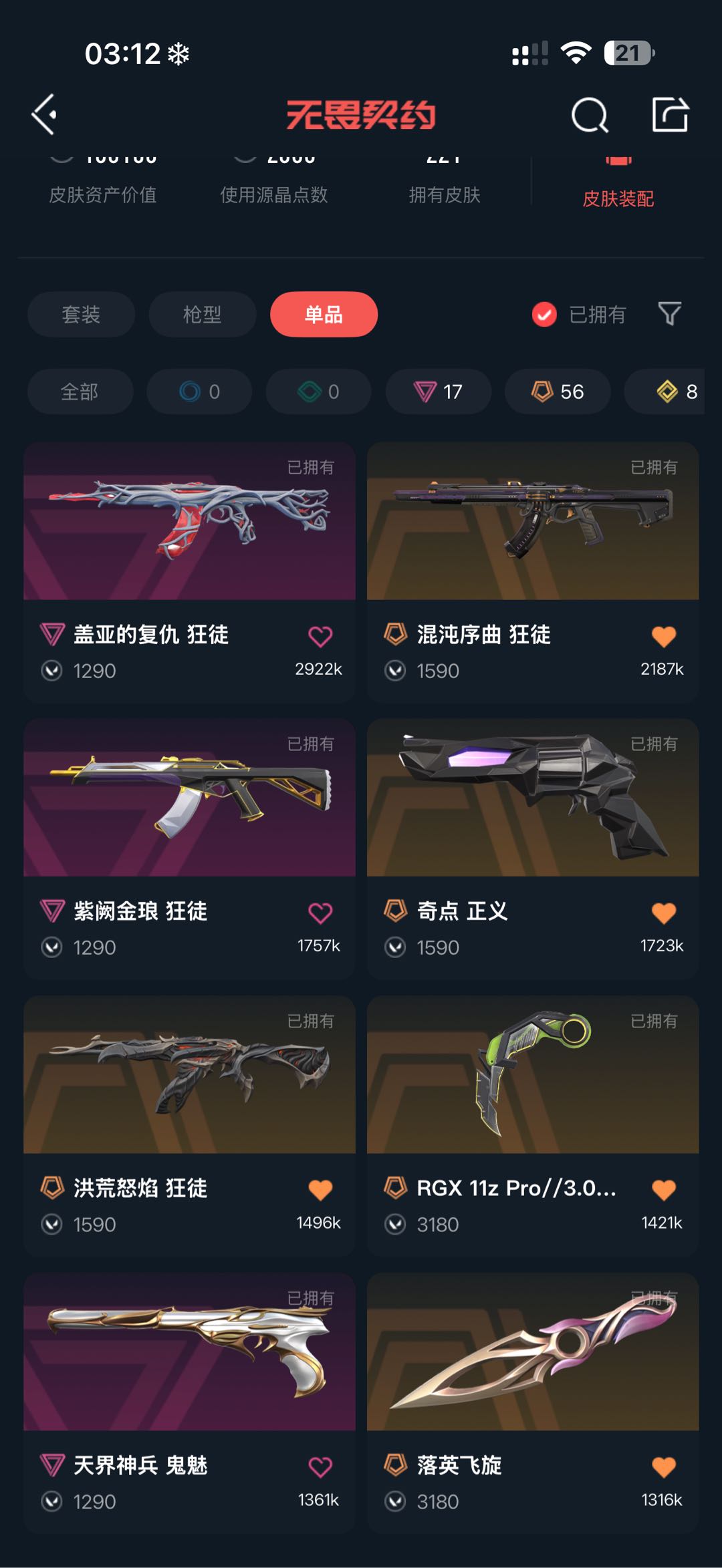The width and height of the screenshot is (722, 1568).
Task: Switch to the 套装 tab
Action: 81,314
